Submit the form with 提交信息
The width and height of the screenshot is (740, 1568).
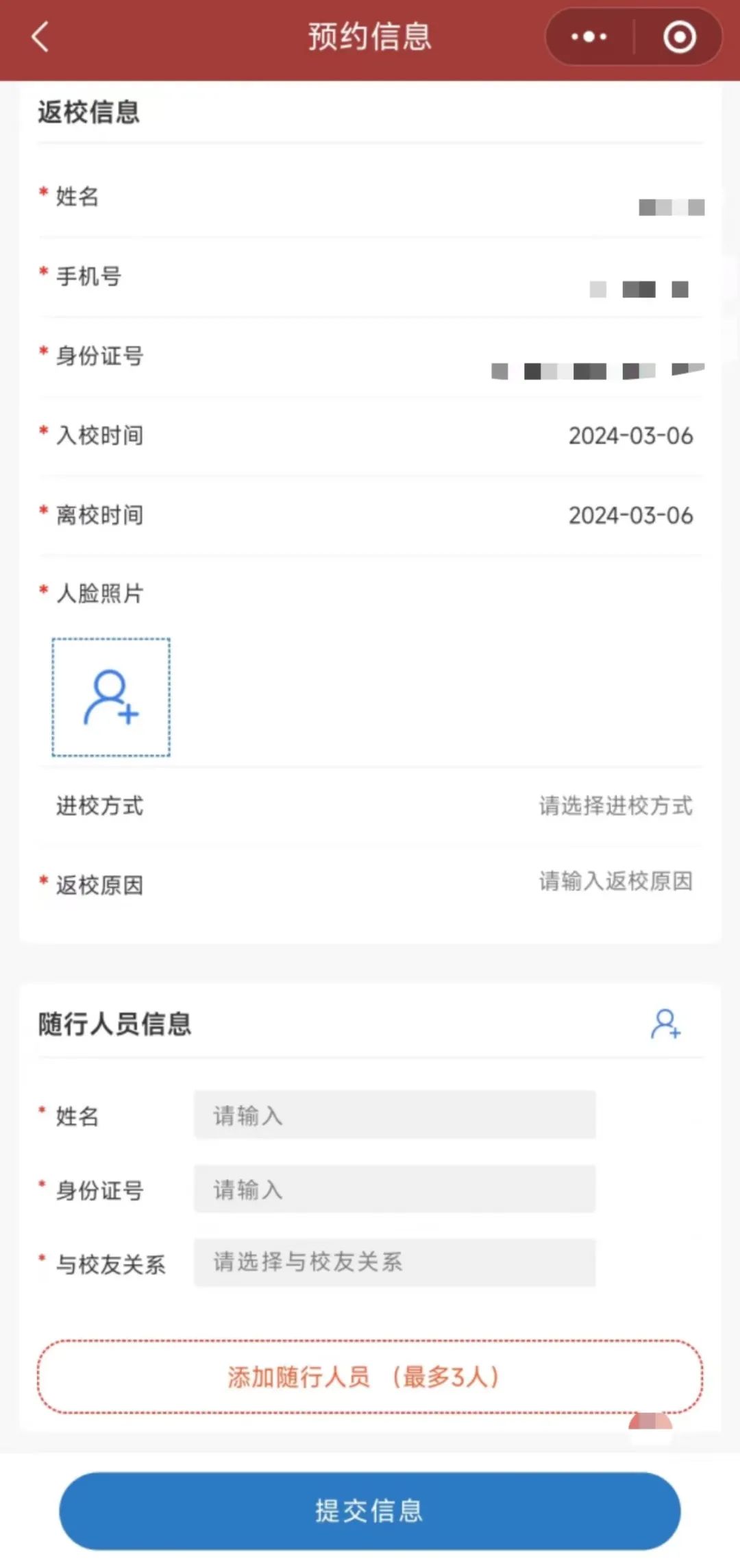click(x=370, y=1511)
